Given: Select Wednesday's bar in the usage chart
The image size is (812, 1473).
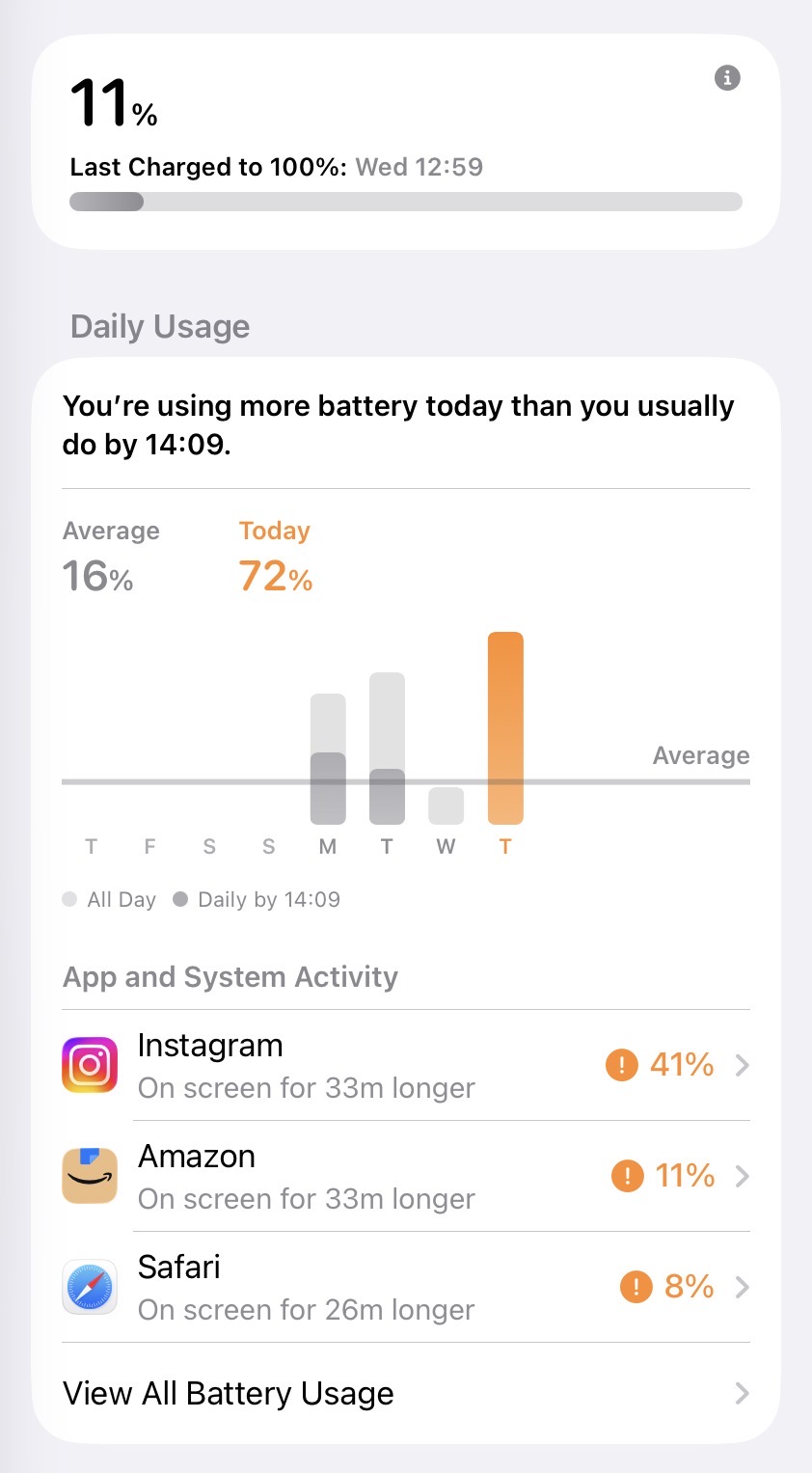Looking at the screenshot, I should [x=446, y=805].
